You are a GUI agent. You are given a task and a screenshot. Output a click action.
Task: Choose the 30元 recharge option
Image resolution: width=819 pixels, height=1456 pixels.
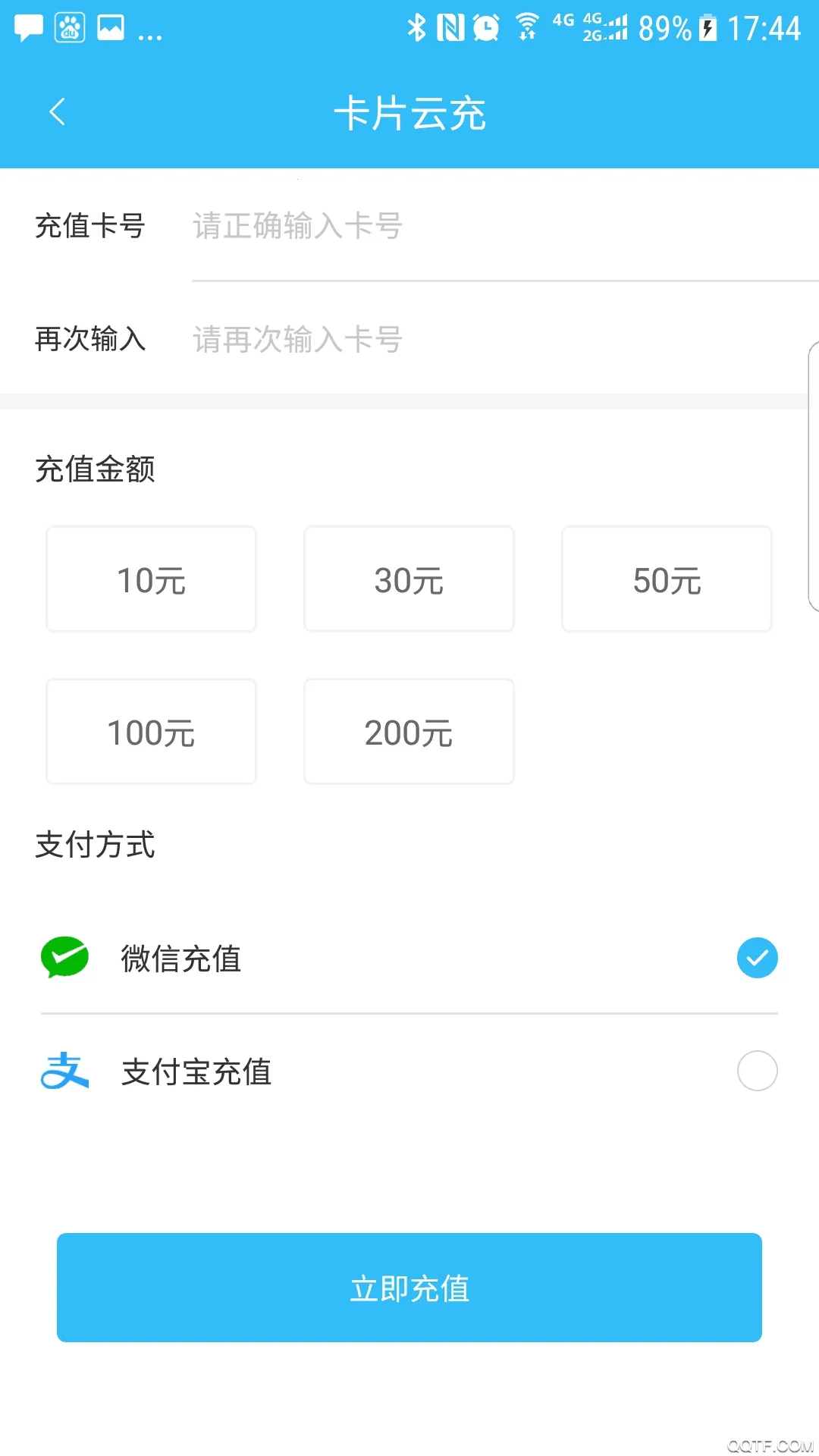click(x=409, y=578)
